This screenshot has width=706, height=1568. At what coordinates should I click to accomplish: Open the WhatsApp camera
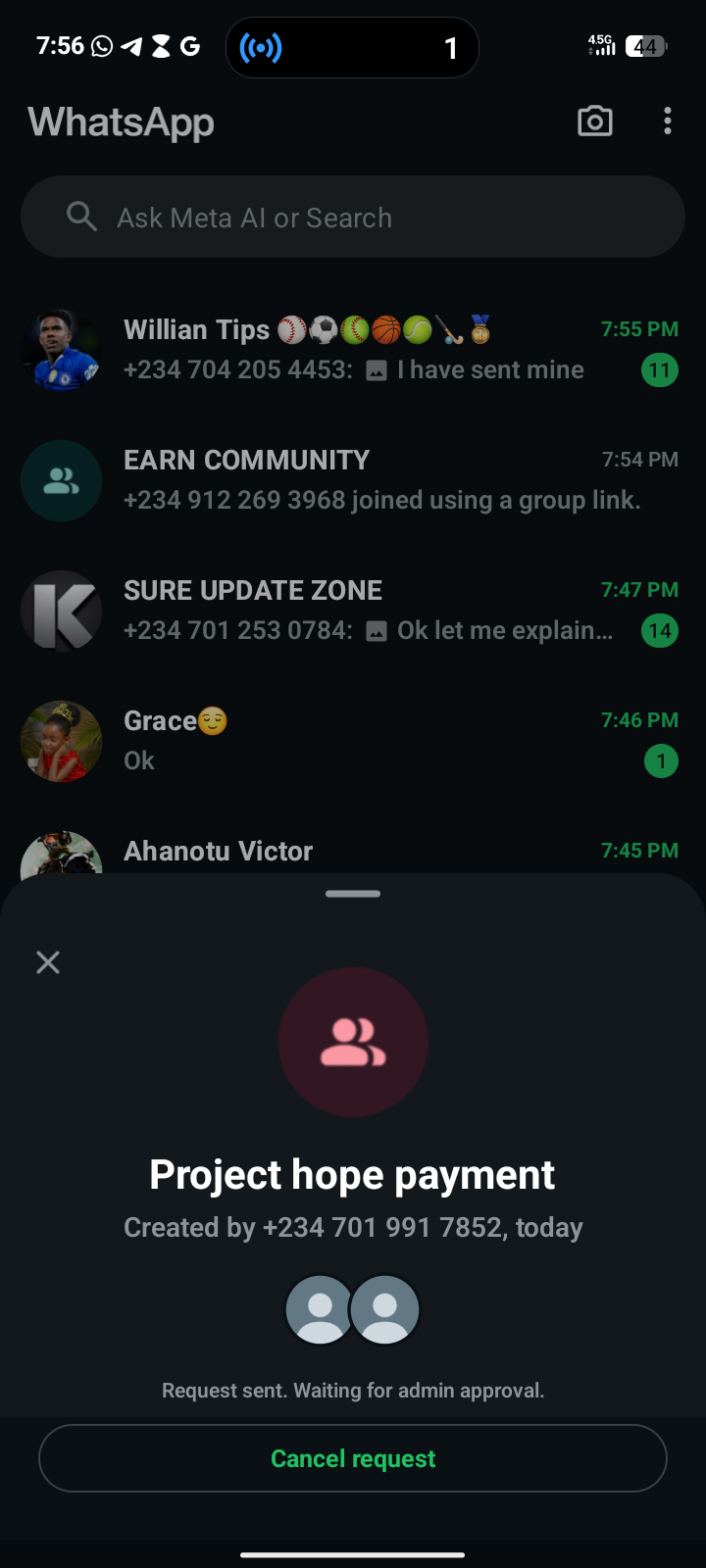click(x=594, y=122)
